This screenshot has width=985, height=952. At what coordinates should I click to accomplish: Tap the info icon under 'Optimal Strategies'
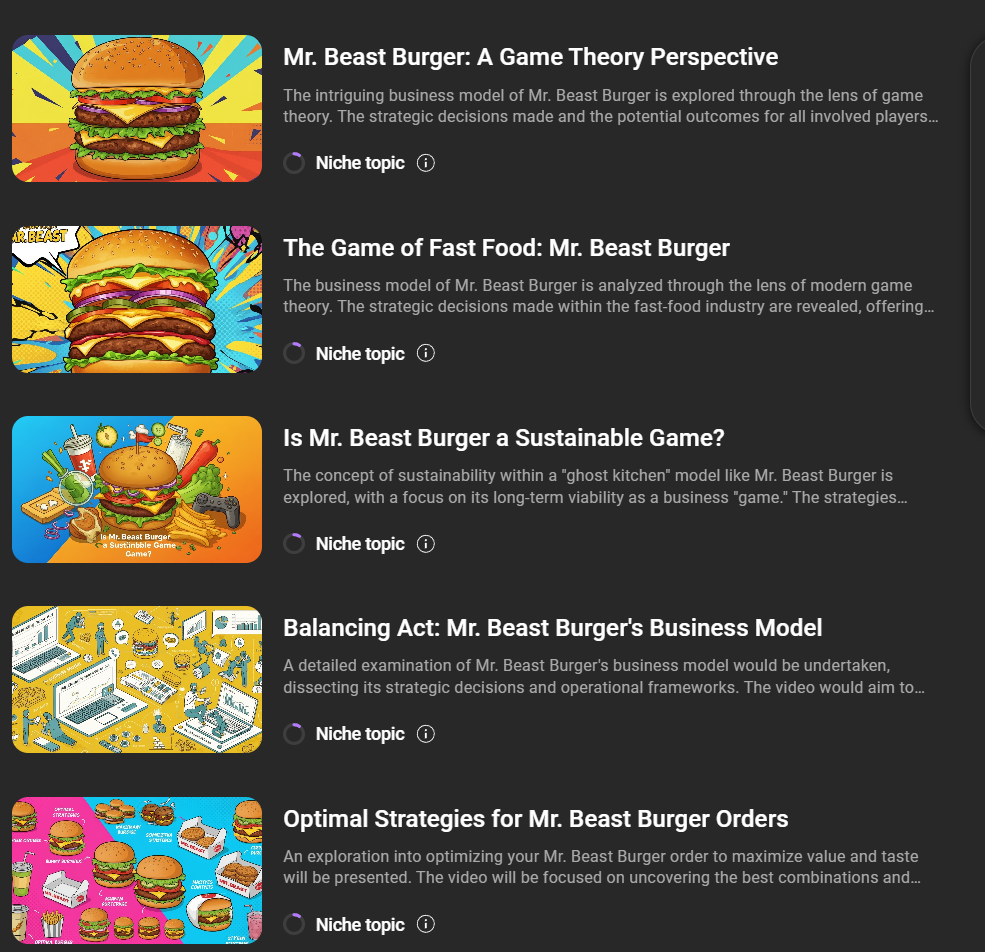[x=426, y=925]
